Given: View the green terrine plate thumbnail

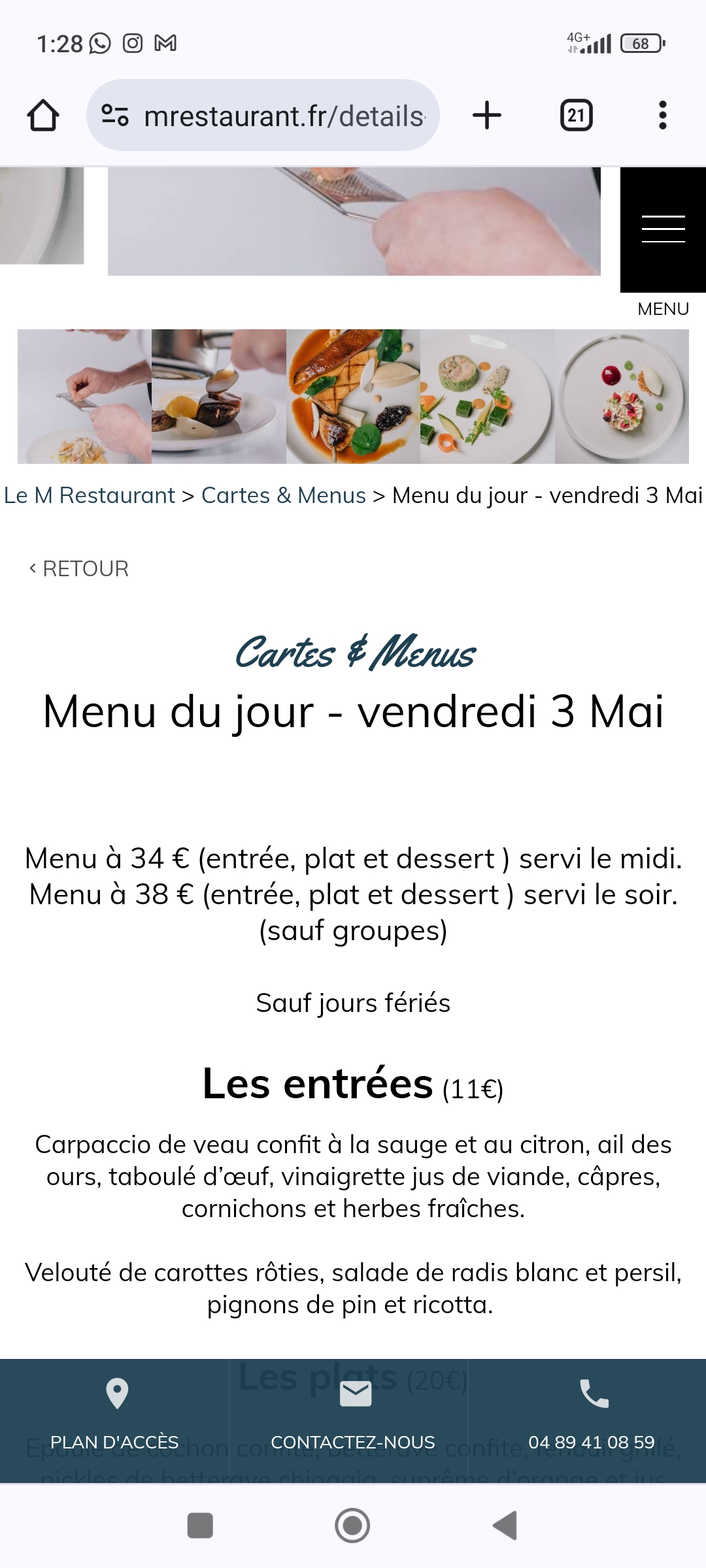Looking at the screenshot, I should [488, 397].
